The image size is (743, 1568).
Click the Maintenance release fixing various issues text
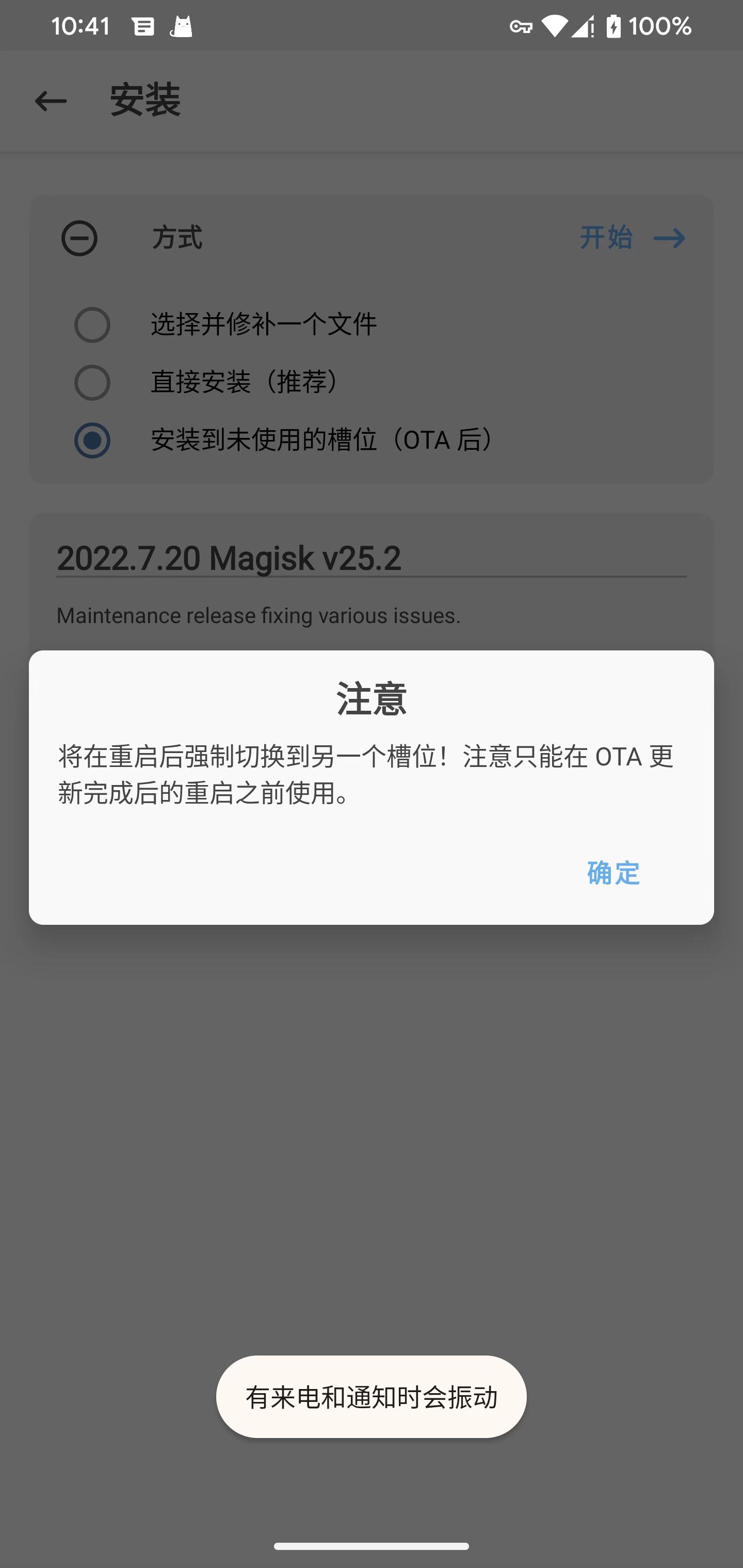(258, 615)
